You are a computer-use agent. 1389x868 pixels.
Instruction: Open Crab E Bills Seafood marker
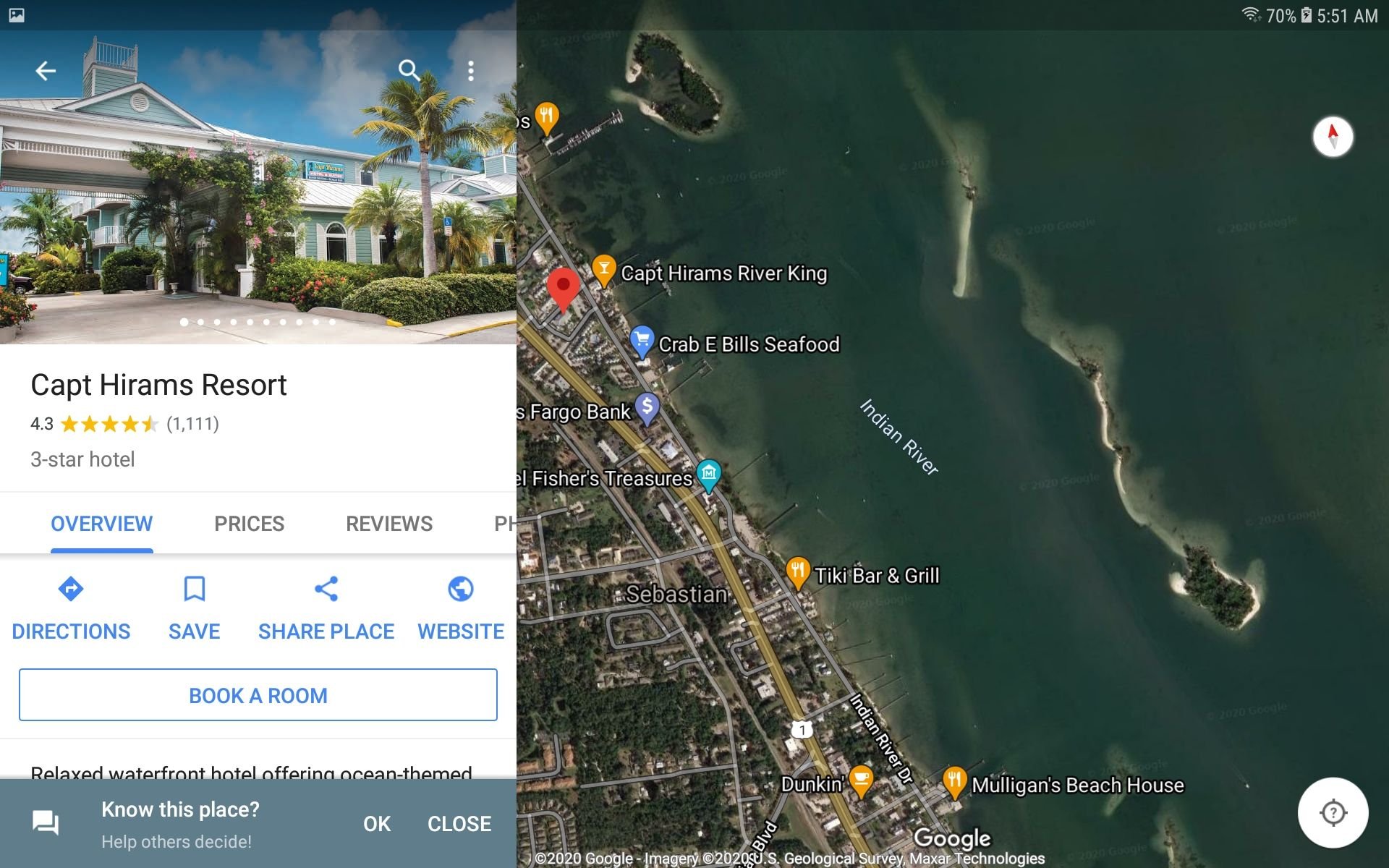[x=641, y=341]
